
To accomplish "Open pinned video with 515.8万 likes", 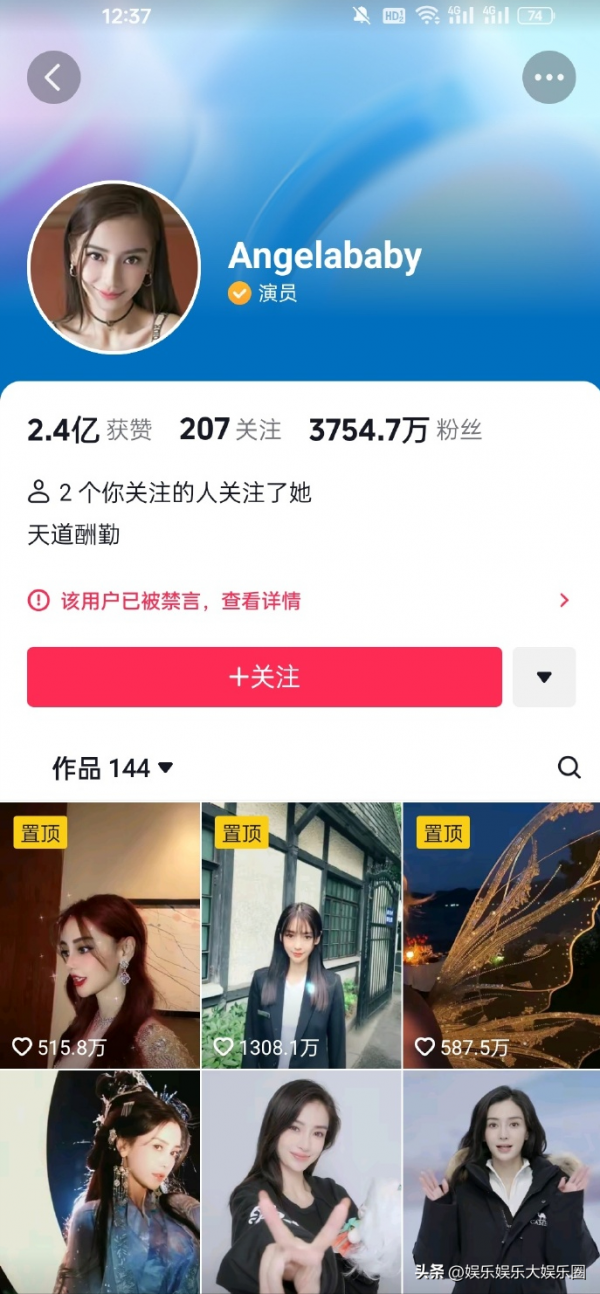I will point(100,935).
